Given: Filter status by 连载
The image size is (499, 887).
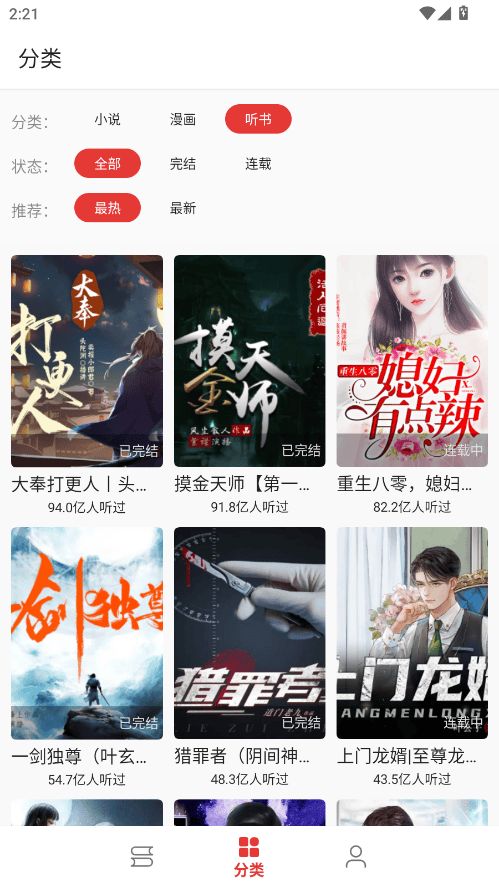Looking at the screenshot, I should tap(258, 163).
